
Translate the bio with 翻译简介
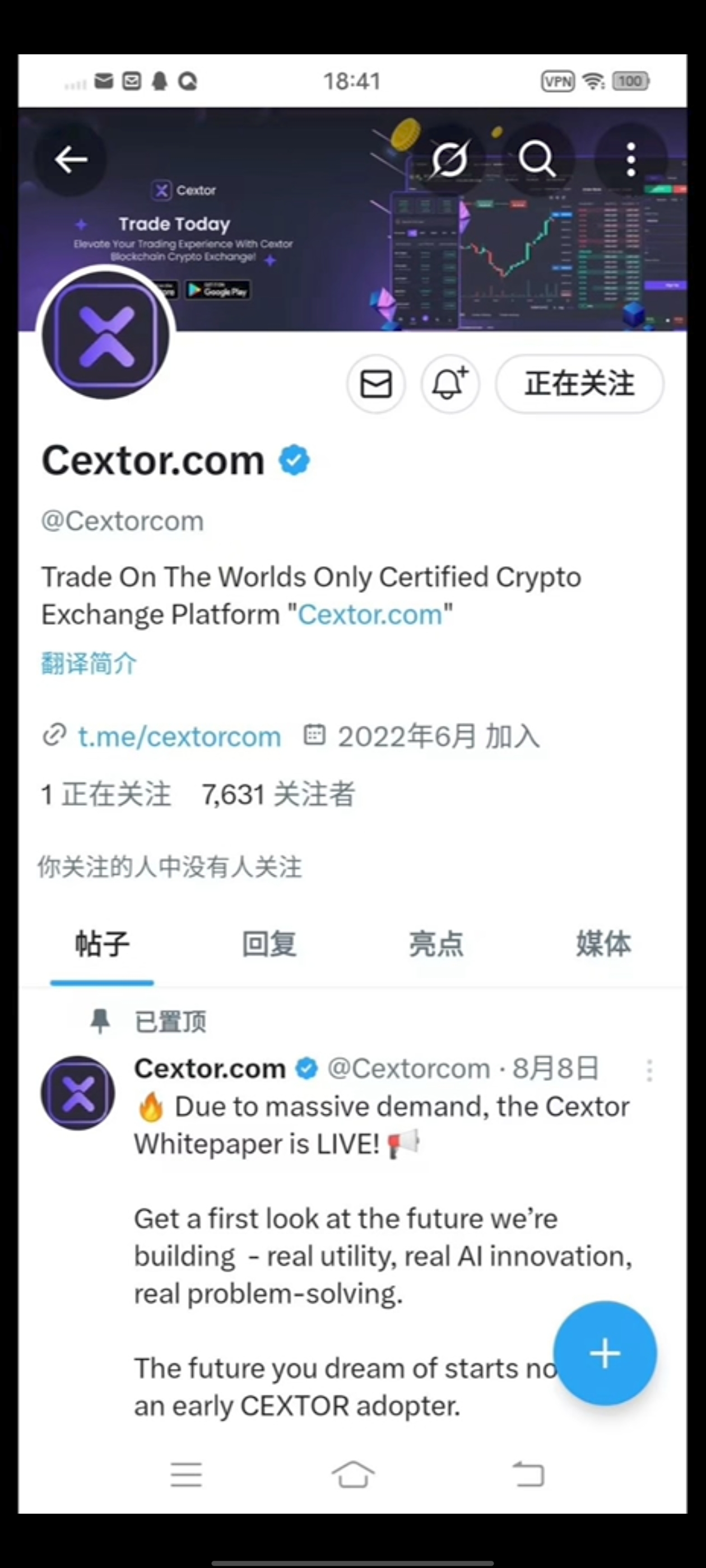coord(89,664)
